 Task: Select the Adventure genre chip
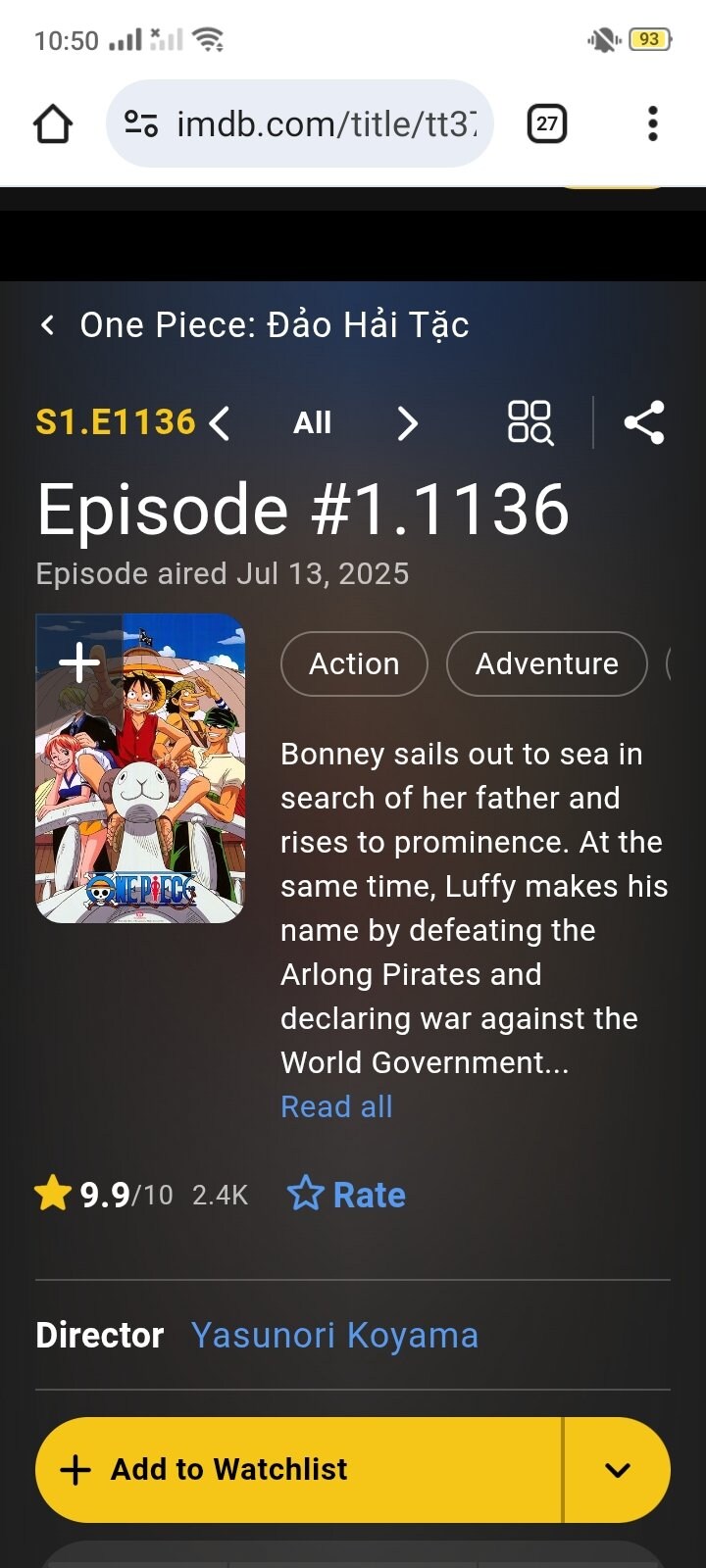pos(546,664)
